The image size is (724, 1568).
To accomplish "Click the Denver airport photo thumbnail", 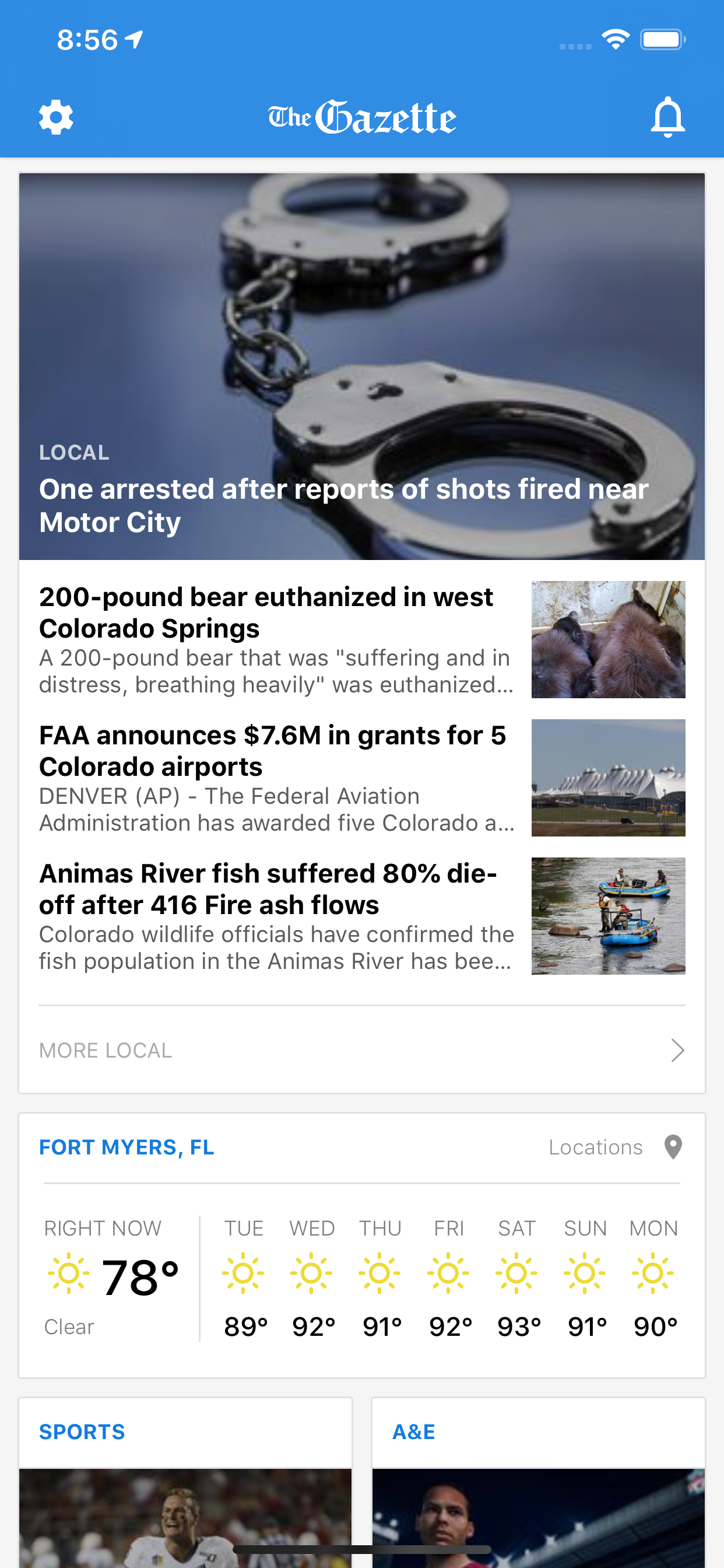I will coord(609,778).
